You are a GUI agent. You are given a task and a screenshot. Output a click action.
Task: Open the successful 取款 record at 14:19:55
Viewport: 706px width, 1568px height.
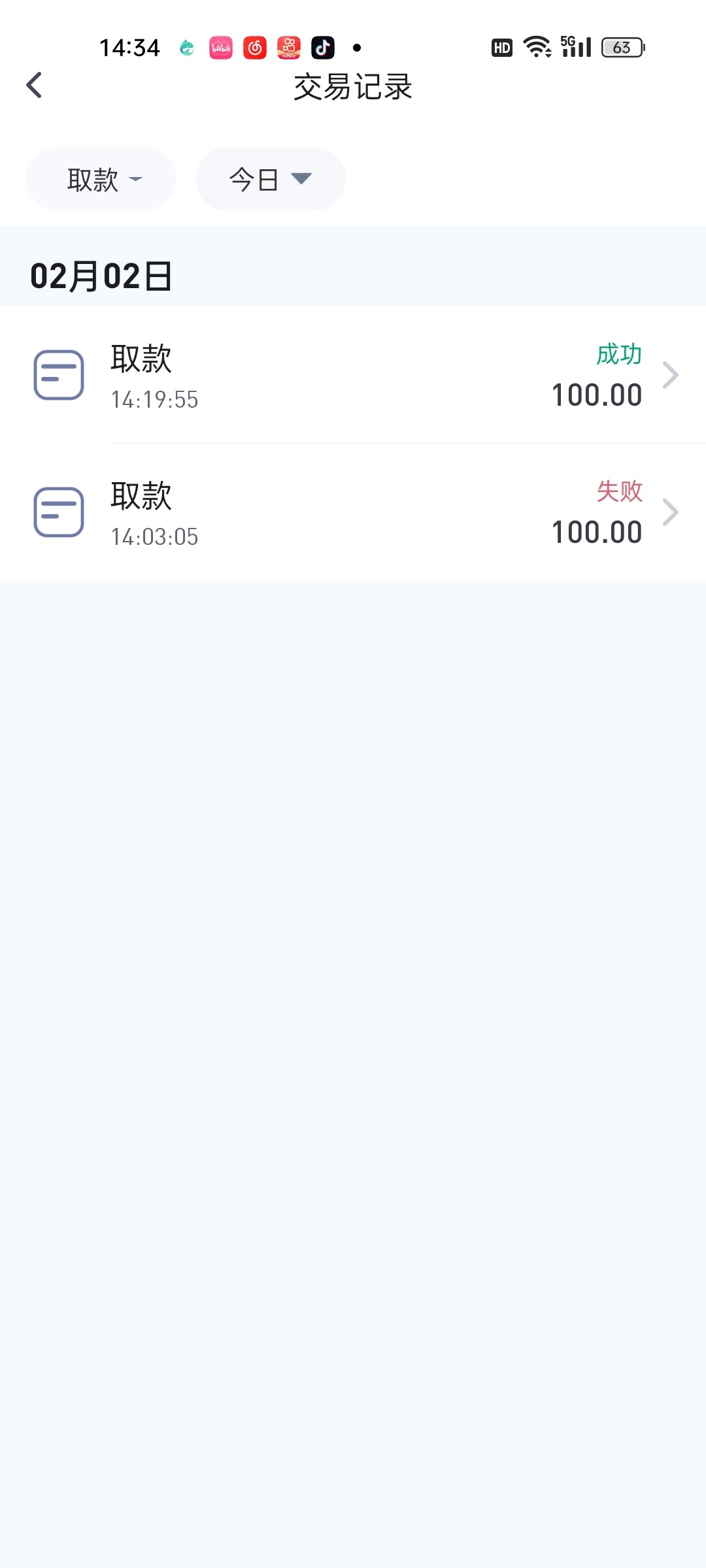(353, 376)
